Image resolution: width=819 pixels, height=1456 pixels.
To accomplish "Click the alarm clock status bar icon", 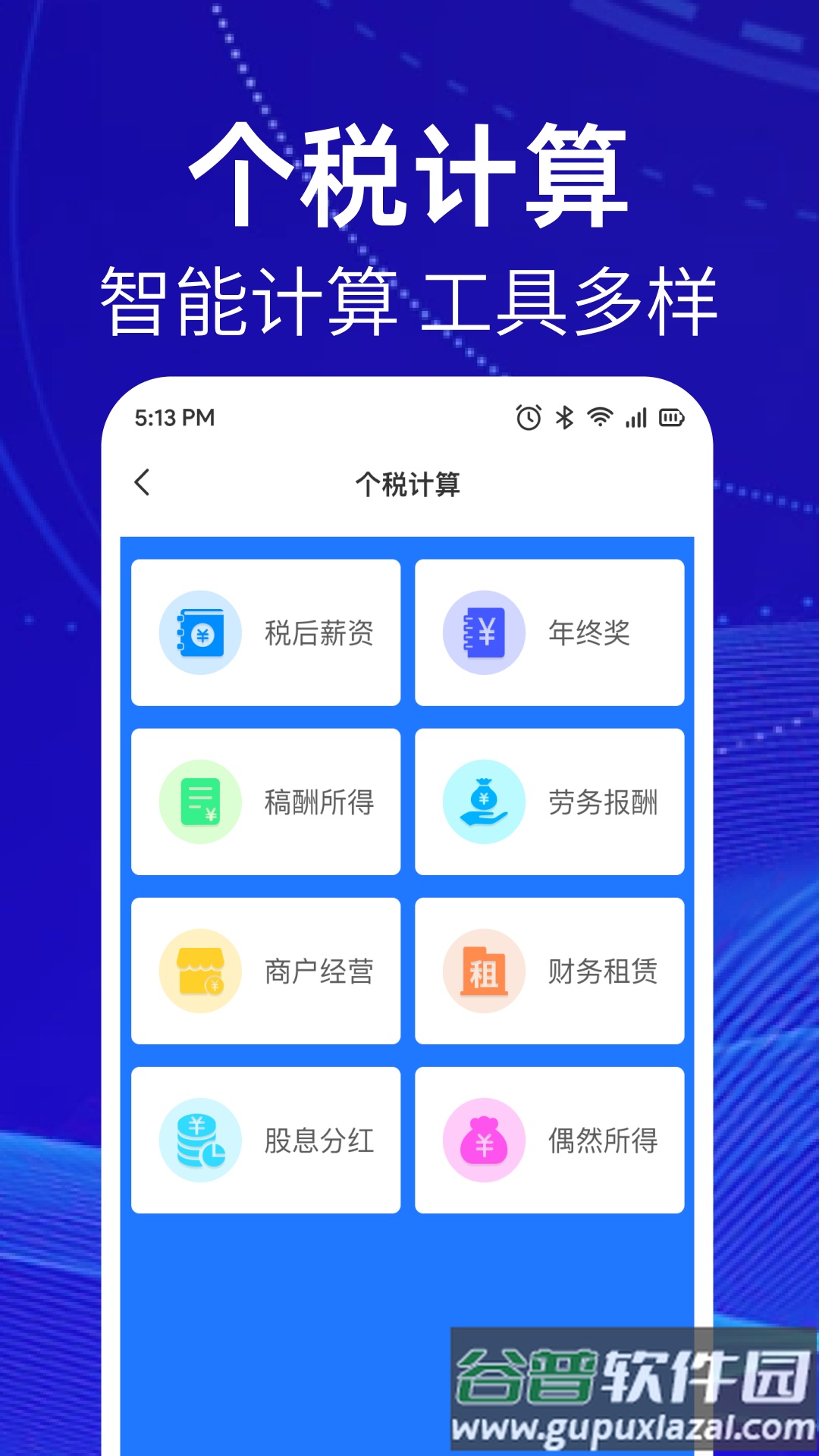I will 526,416.
